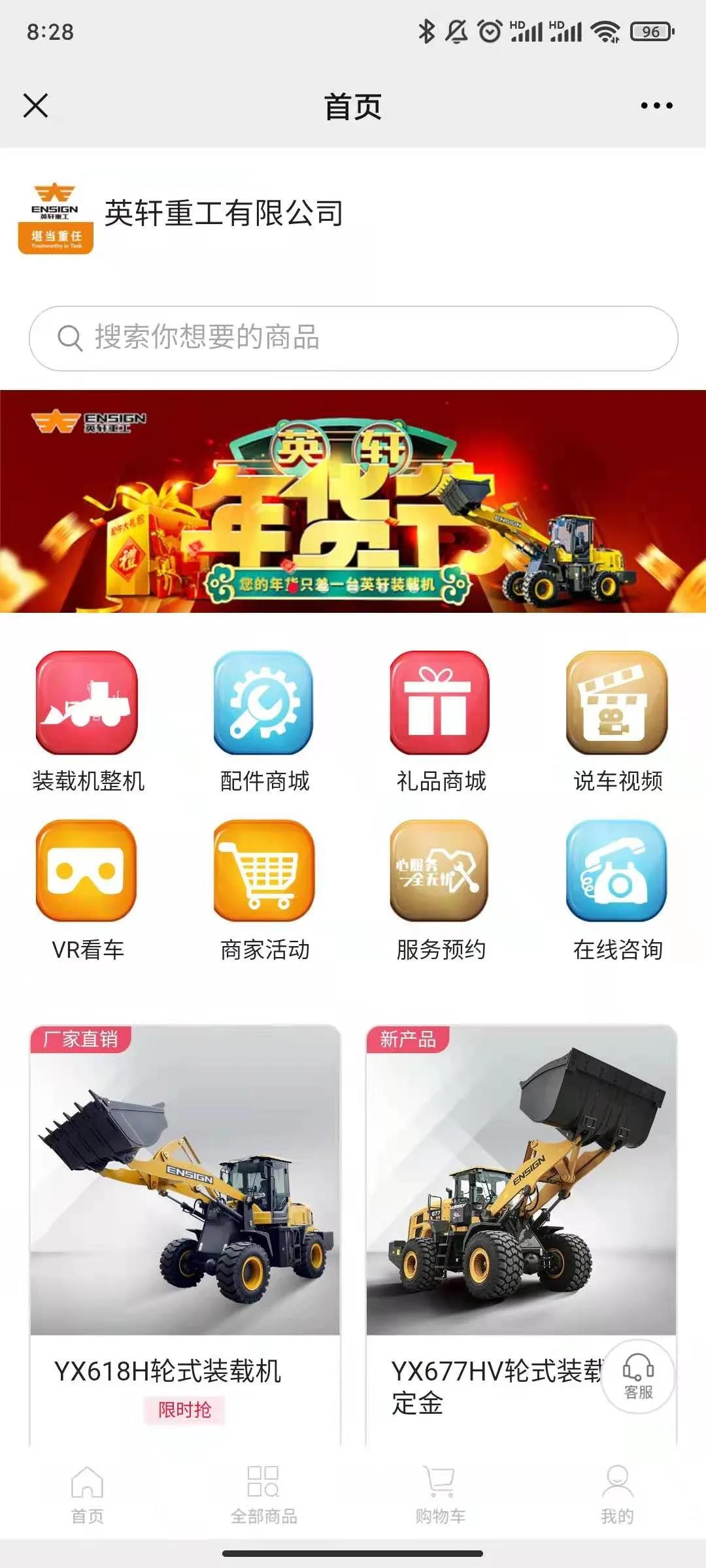Open the three-dot overflow menu
This screenshot has width=706, height=1568.
point(656,105)
